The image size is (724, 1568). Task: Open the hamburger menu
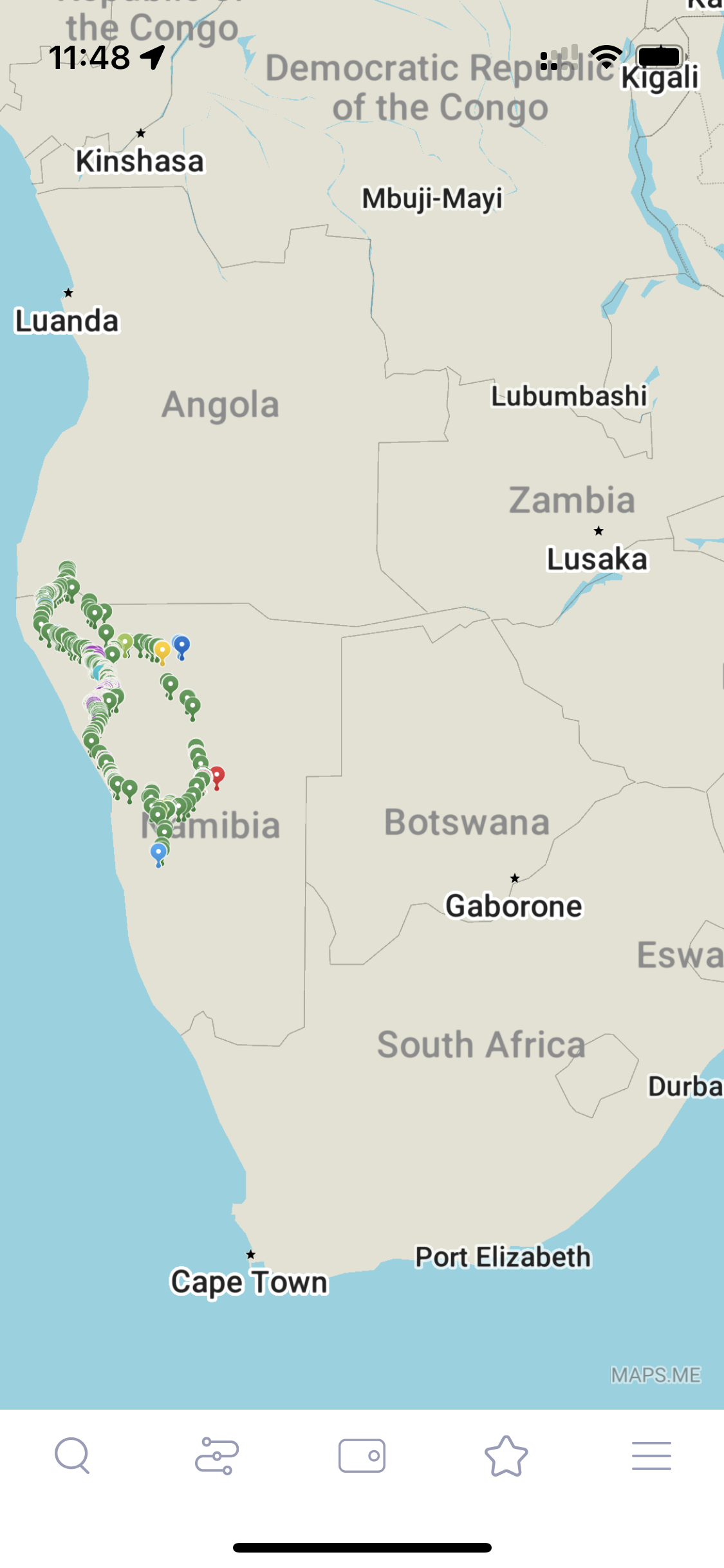[x=651, y=1455]
